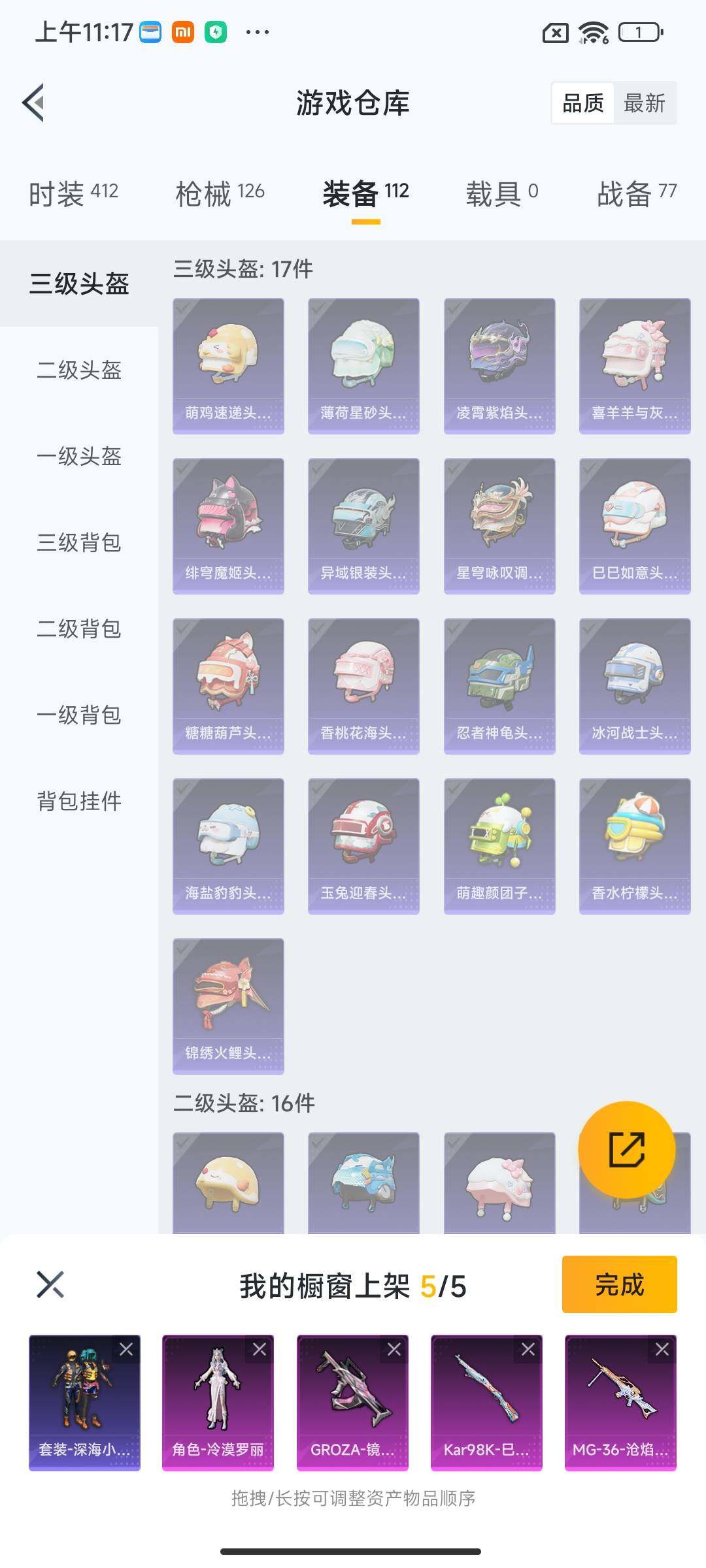The image size is (706, 1568).
Task: Sort the warehouse by 最新
Action: [644, 103]
